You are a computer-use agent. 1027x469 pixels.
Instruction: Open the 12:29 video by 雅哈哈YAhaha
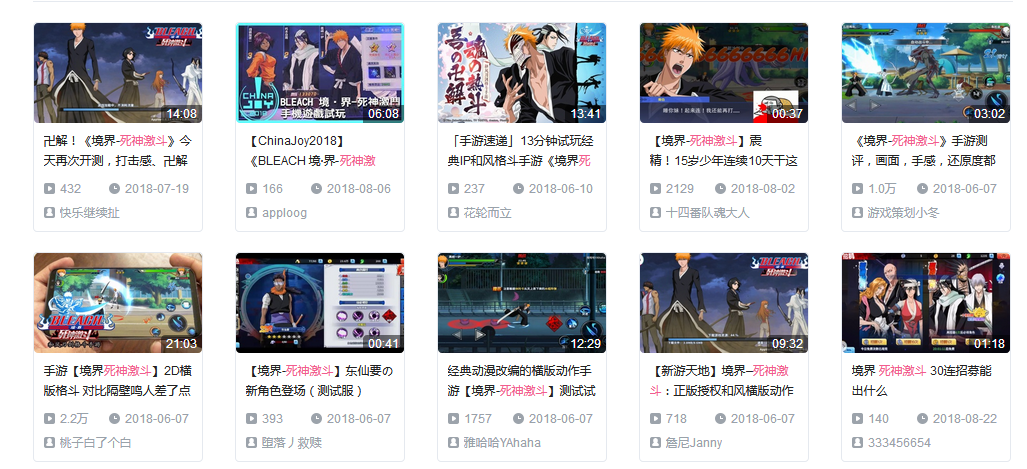click(x=522, y=303)
